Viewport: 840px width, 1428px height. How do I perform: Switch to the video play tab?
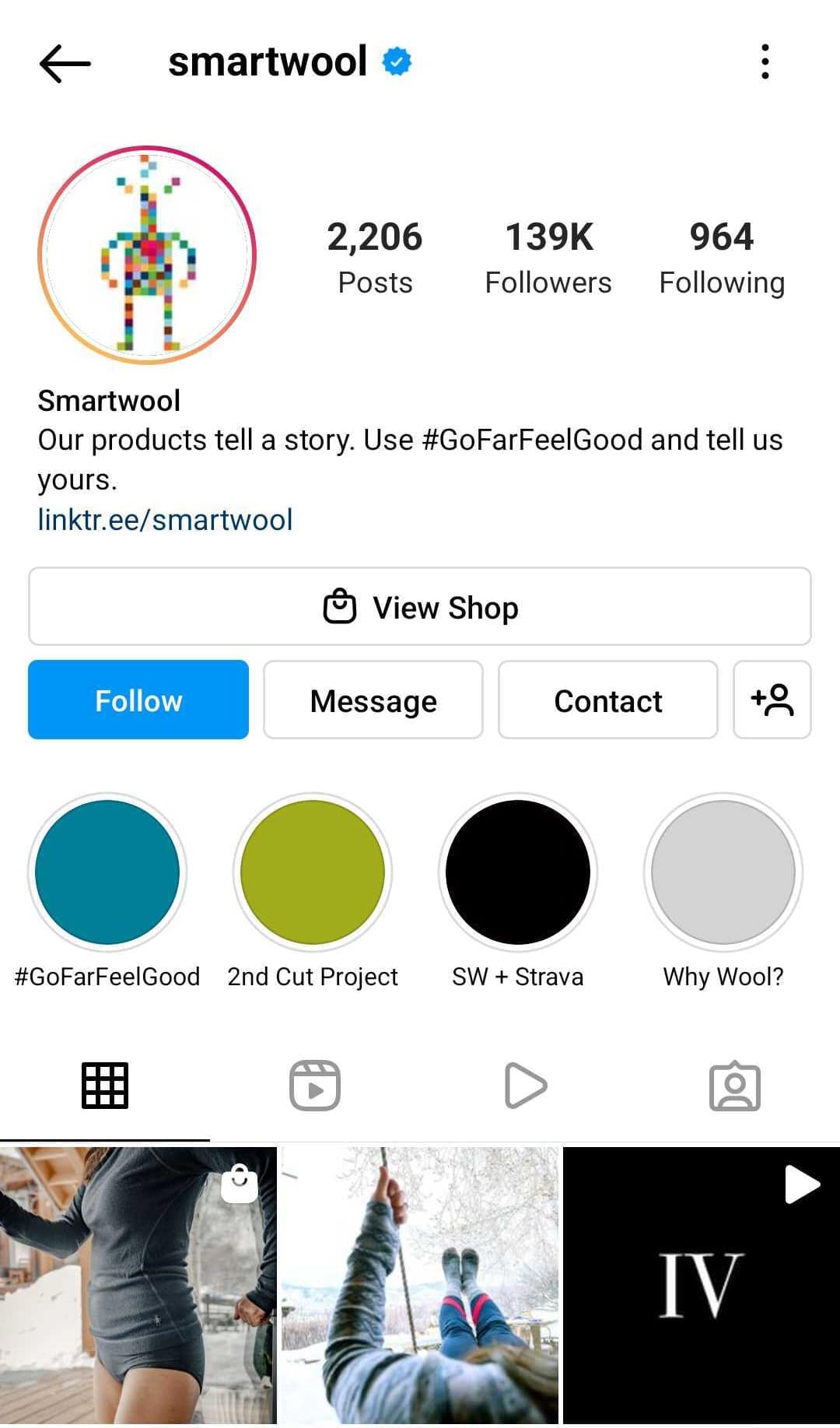click(526, 1086)
